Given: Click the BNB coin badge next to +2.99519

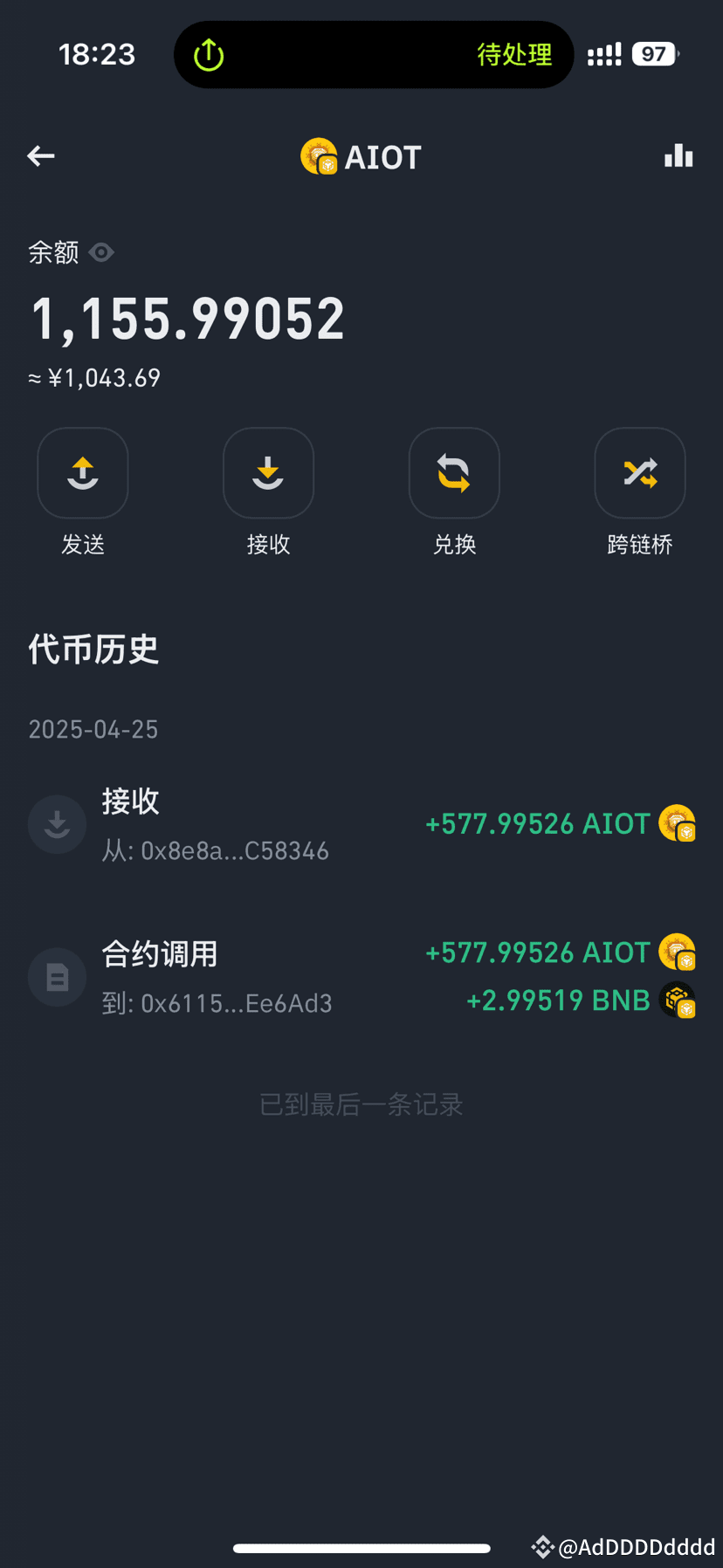Looking at the screenshot, I should pyautogui.click(x=678, y=1000).
